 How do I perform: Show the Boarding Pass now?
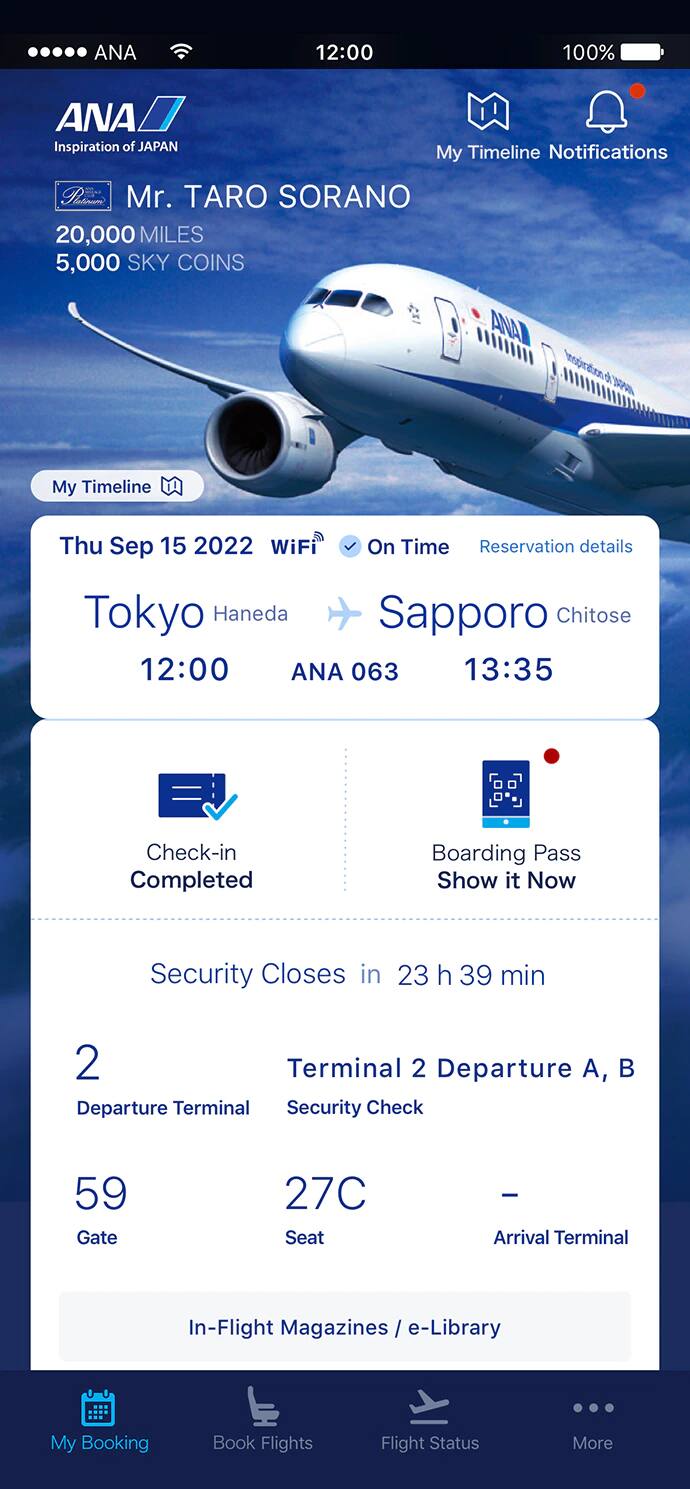point(506,824)
